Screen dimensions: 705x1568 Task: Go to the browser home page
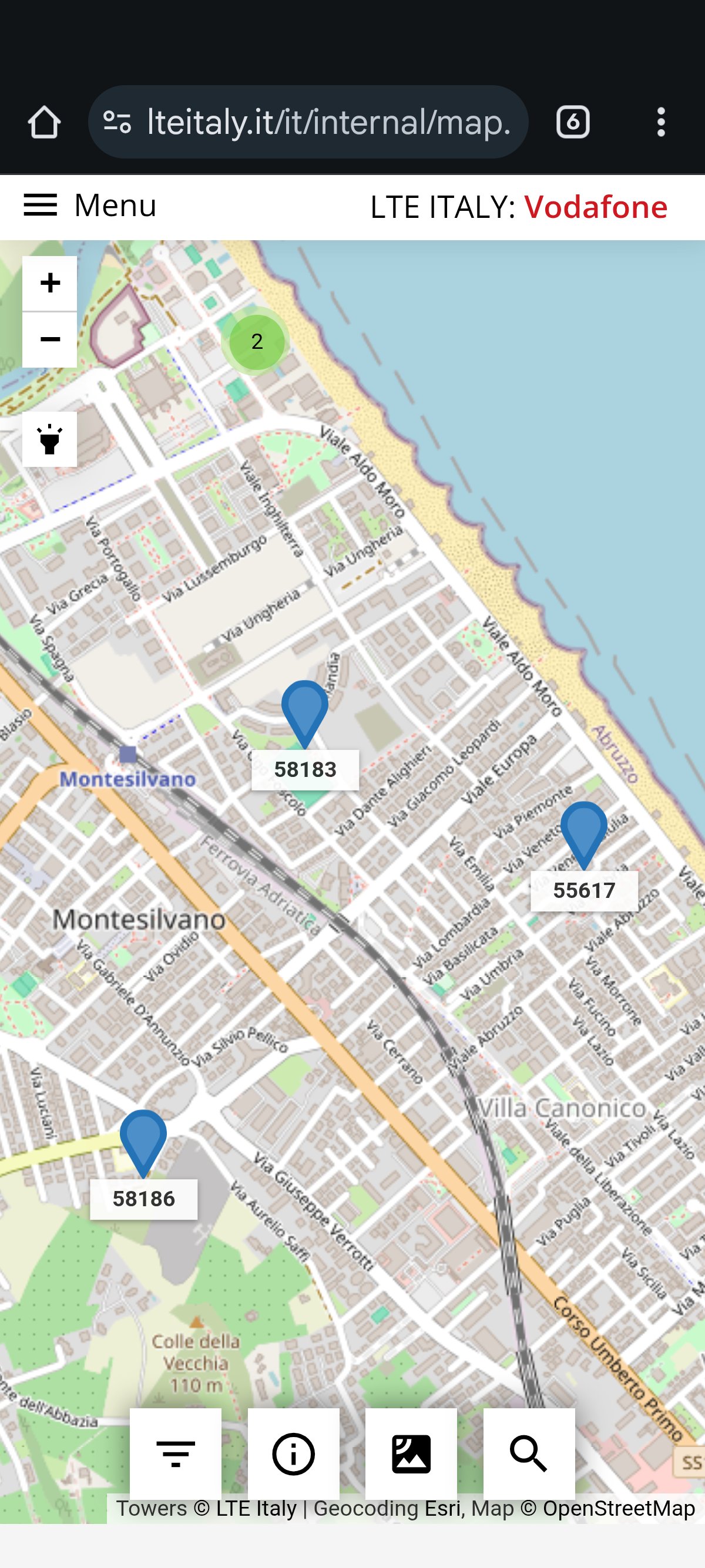coord(45,122)
